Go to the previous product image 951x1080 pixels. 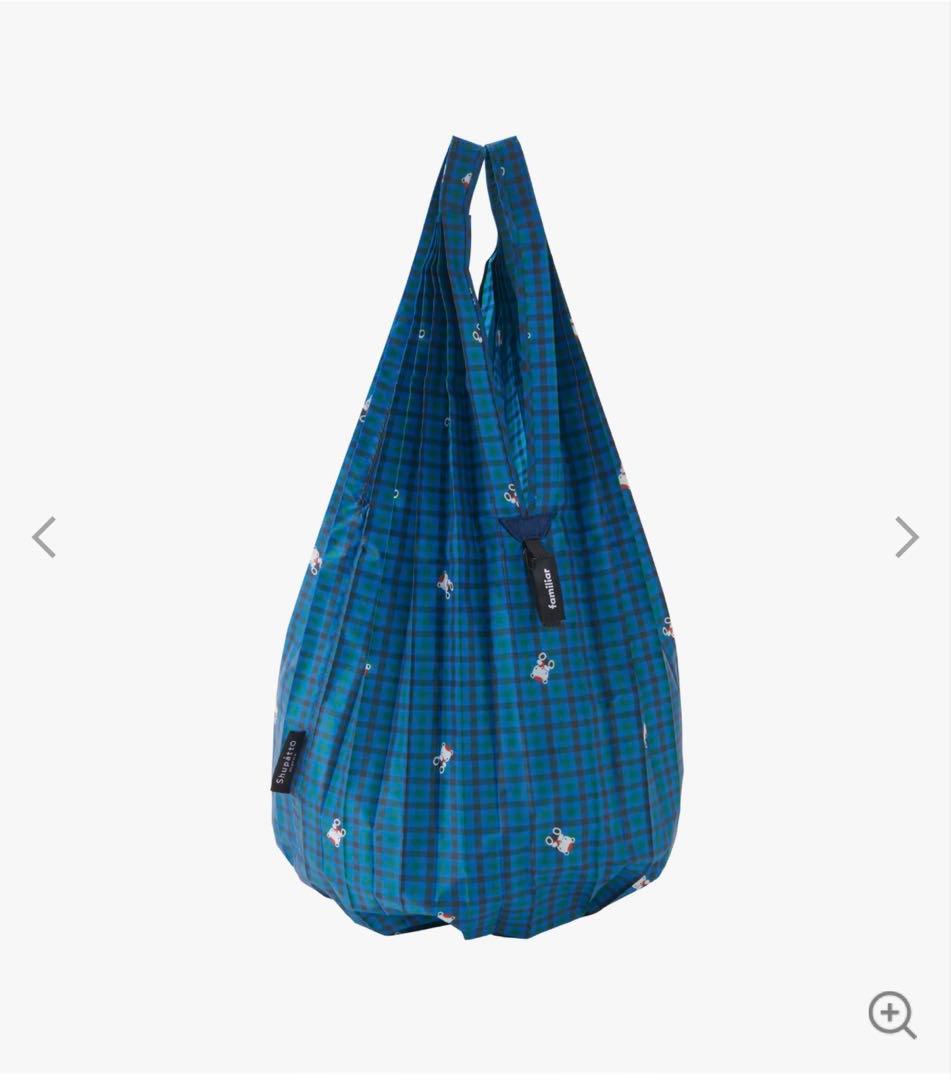pyautogui.click(x=44, y=537)
